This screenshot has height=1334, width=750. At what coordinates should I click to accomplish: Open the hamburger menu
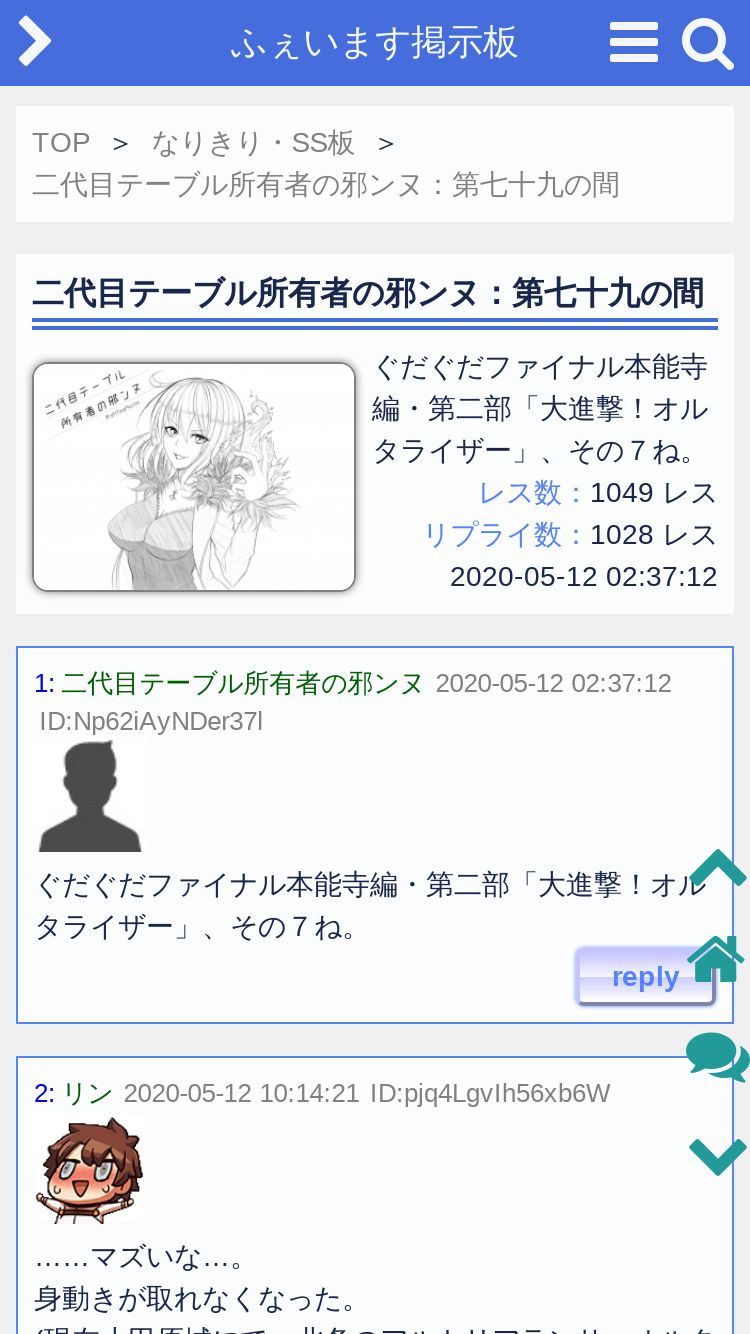click(x=633, y=43)
